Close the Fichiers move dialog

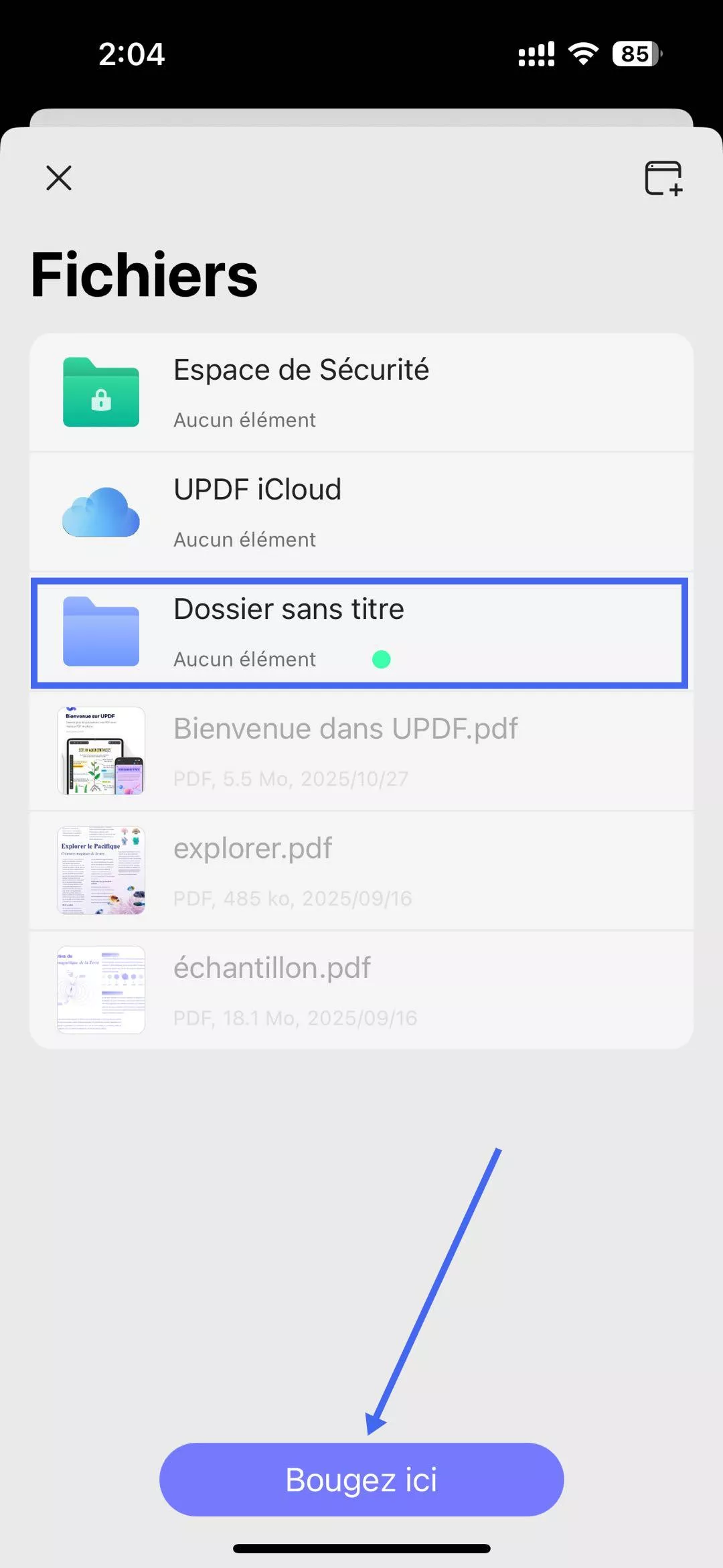point(58,178)
